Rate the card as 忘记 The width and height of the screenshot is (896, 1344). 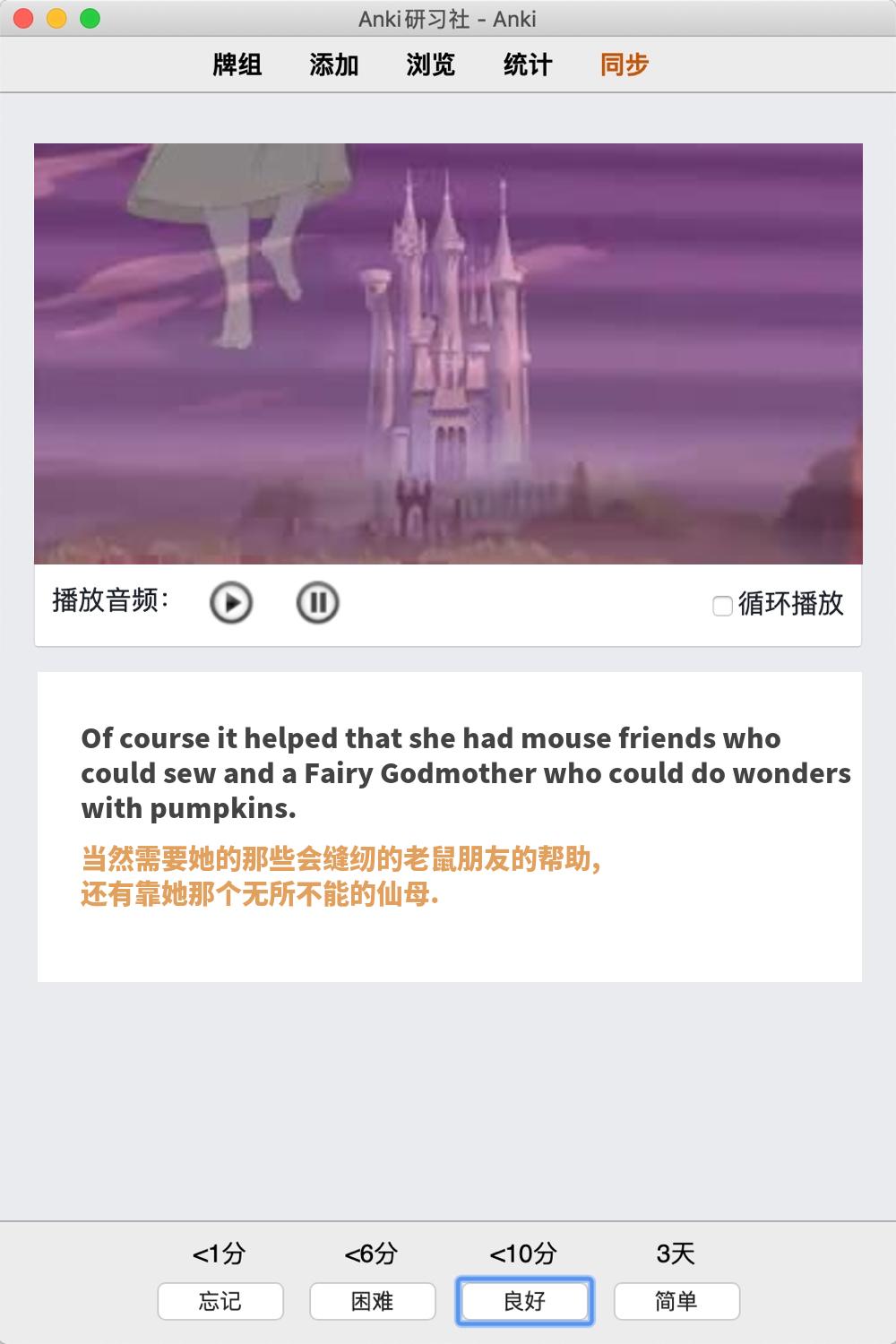pos(220,1301)
